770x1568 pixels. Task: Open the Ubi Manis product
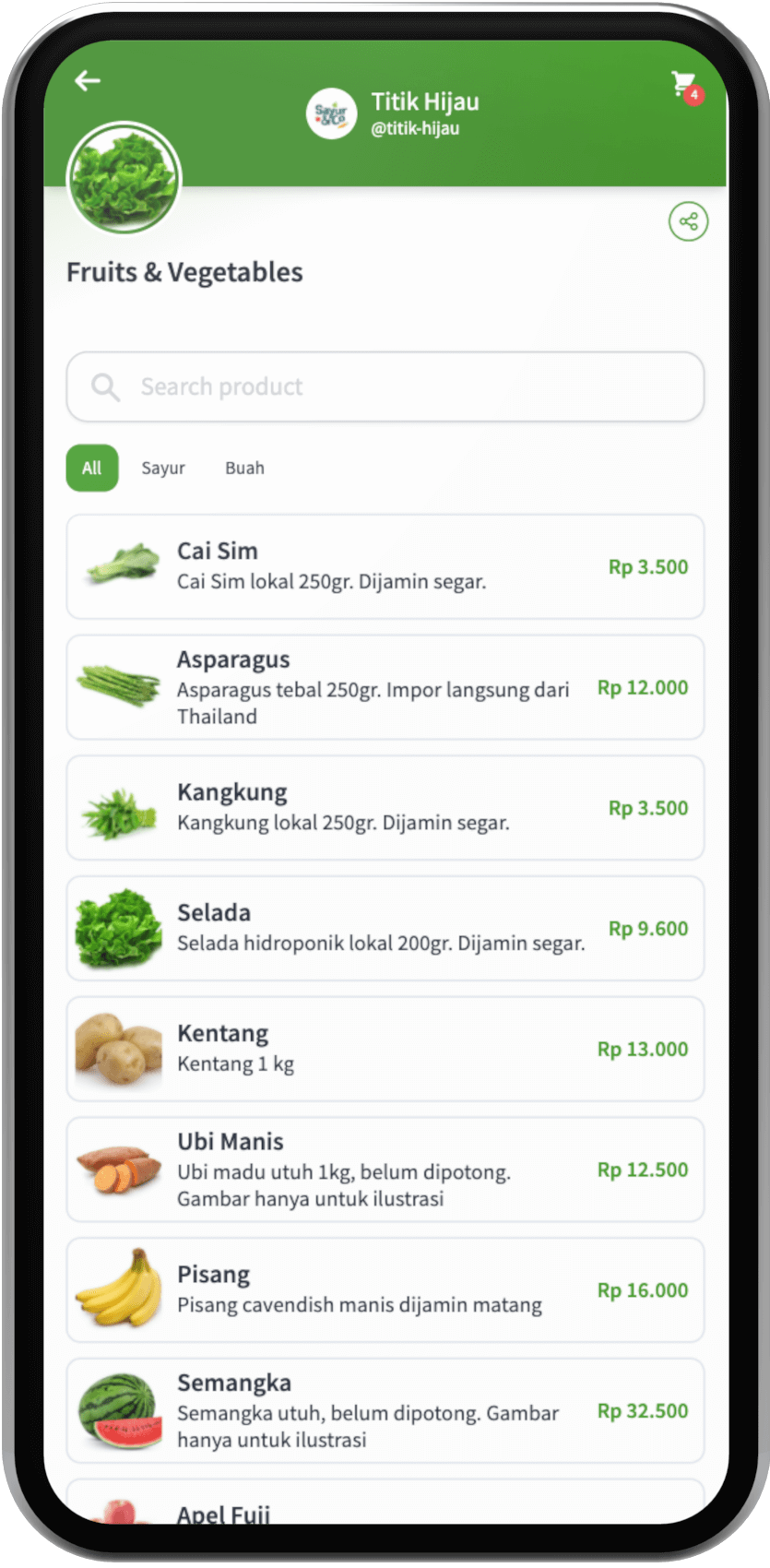tap(385, 1170)
